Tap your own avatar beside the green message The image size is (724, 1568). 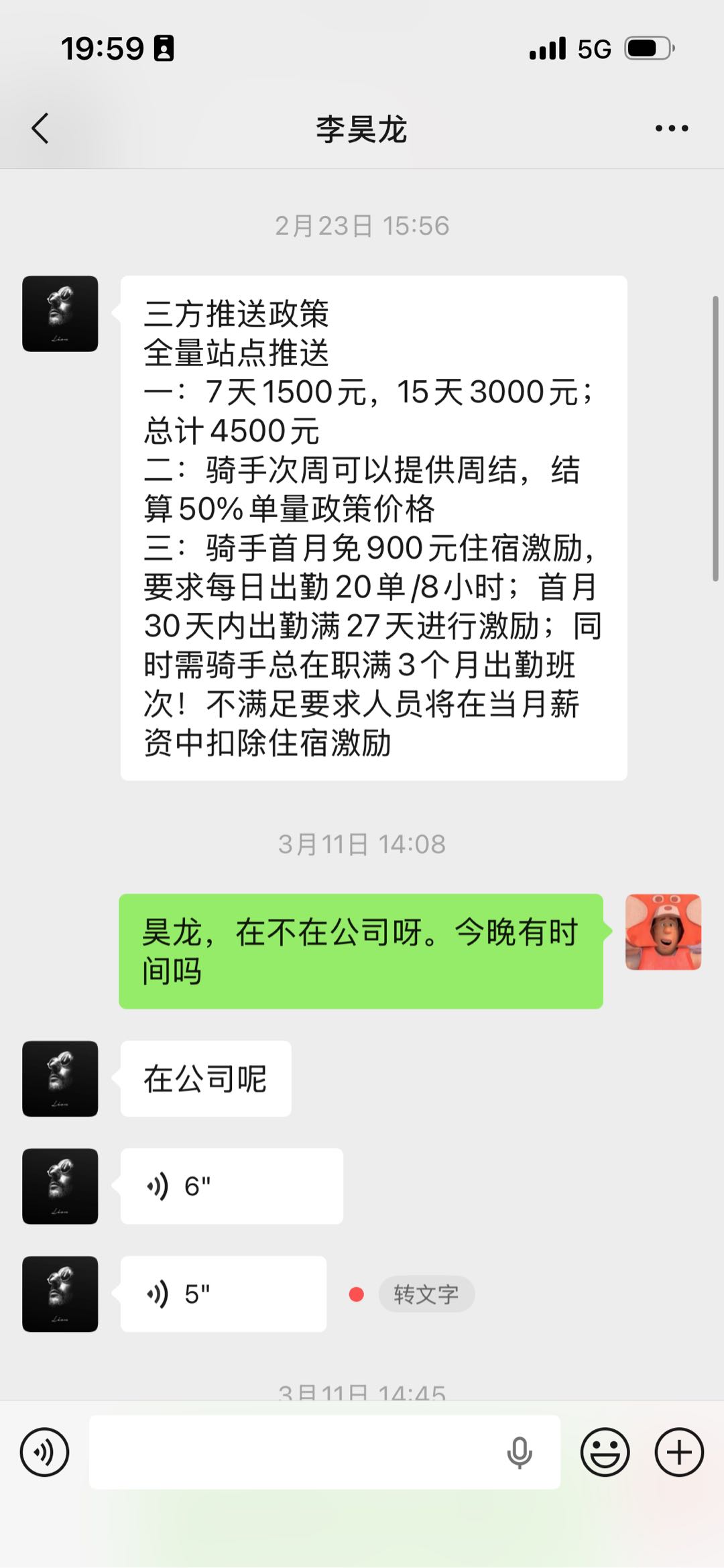point(664,932)
